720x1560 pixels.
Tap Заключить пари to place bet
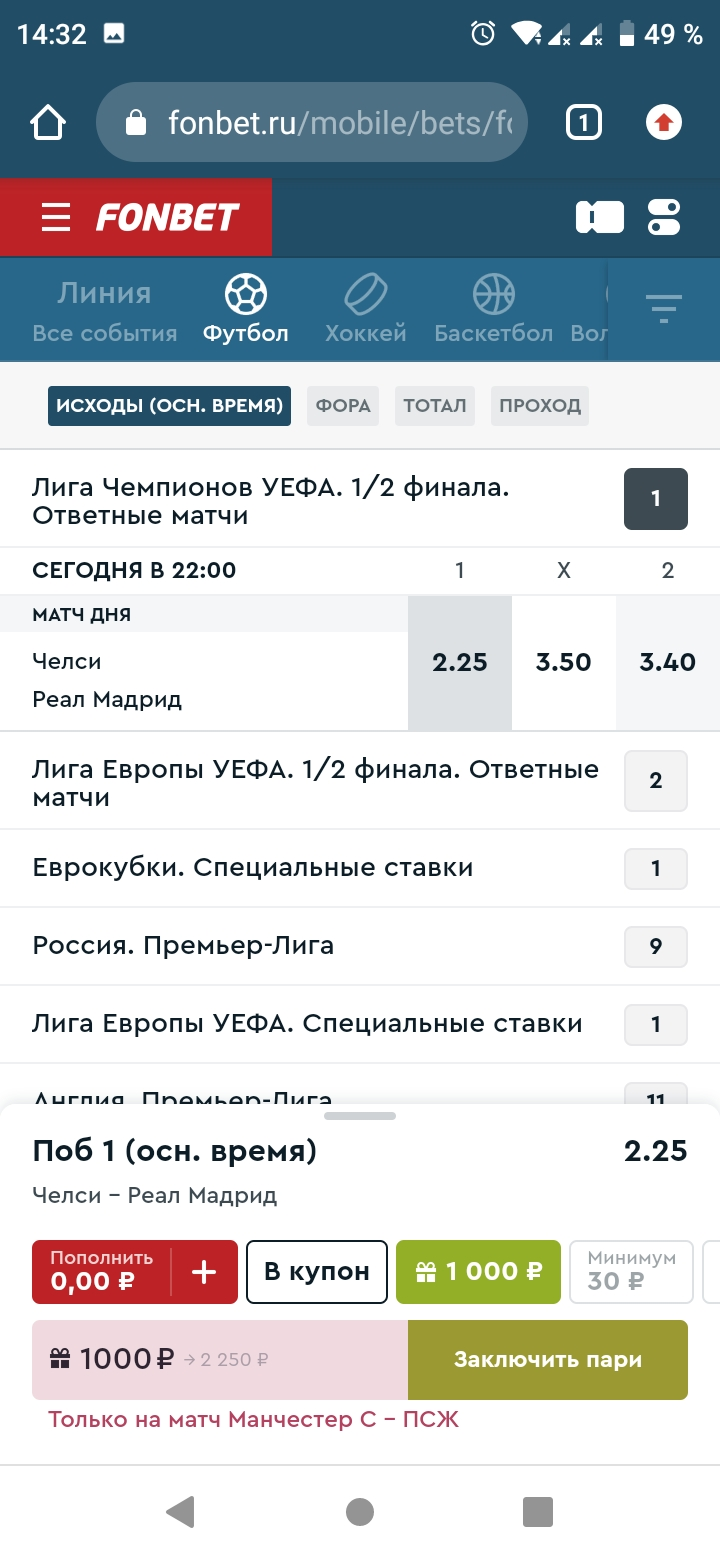click(x=548, y=1360)
